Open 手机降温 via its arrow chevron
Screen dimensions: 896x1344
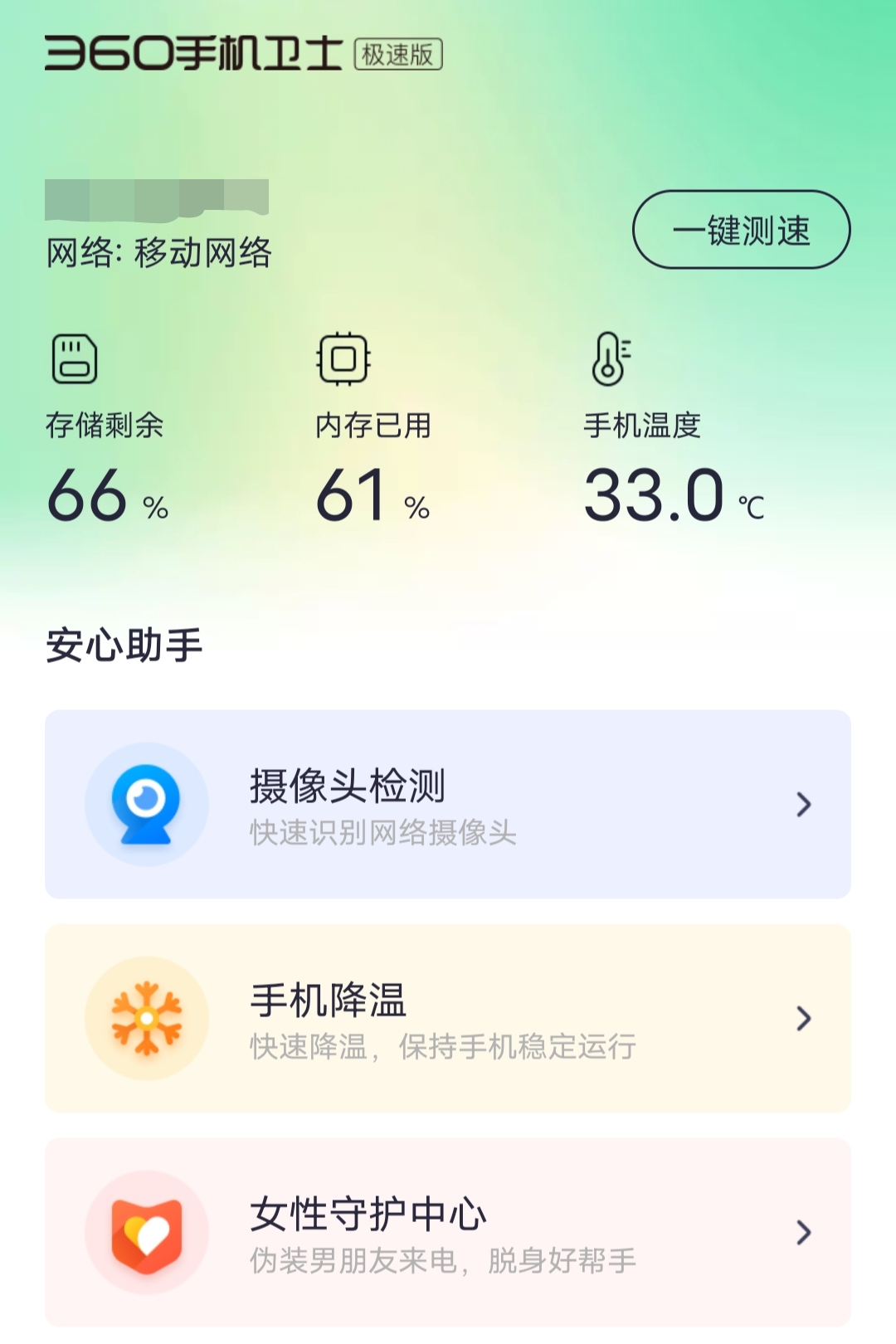point(803,1019)
